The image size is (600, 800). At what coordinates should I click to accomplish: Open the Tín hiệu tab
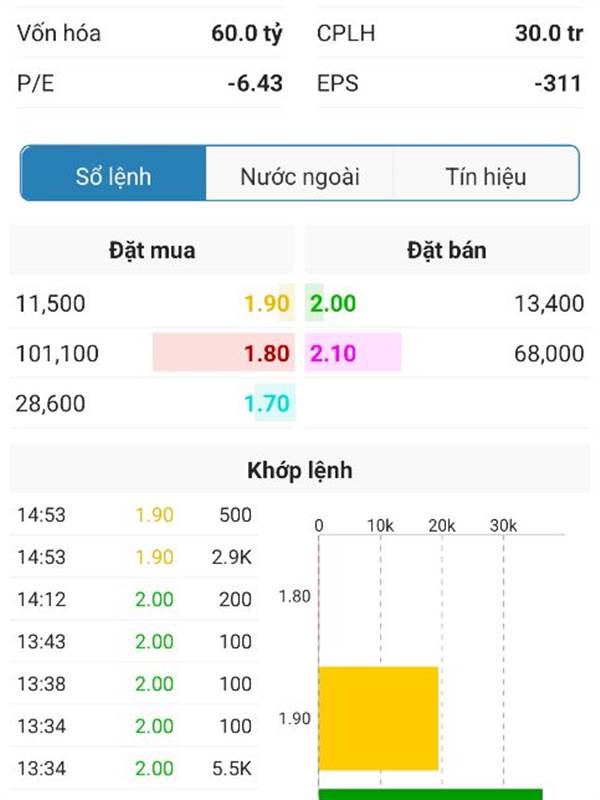[486, 177]
